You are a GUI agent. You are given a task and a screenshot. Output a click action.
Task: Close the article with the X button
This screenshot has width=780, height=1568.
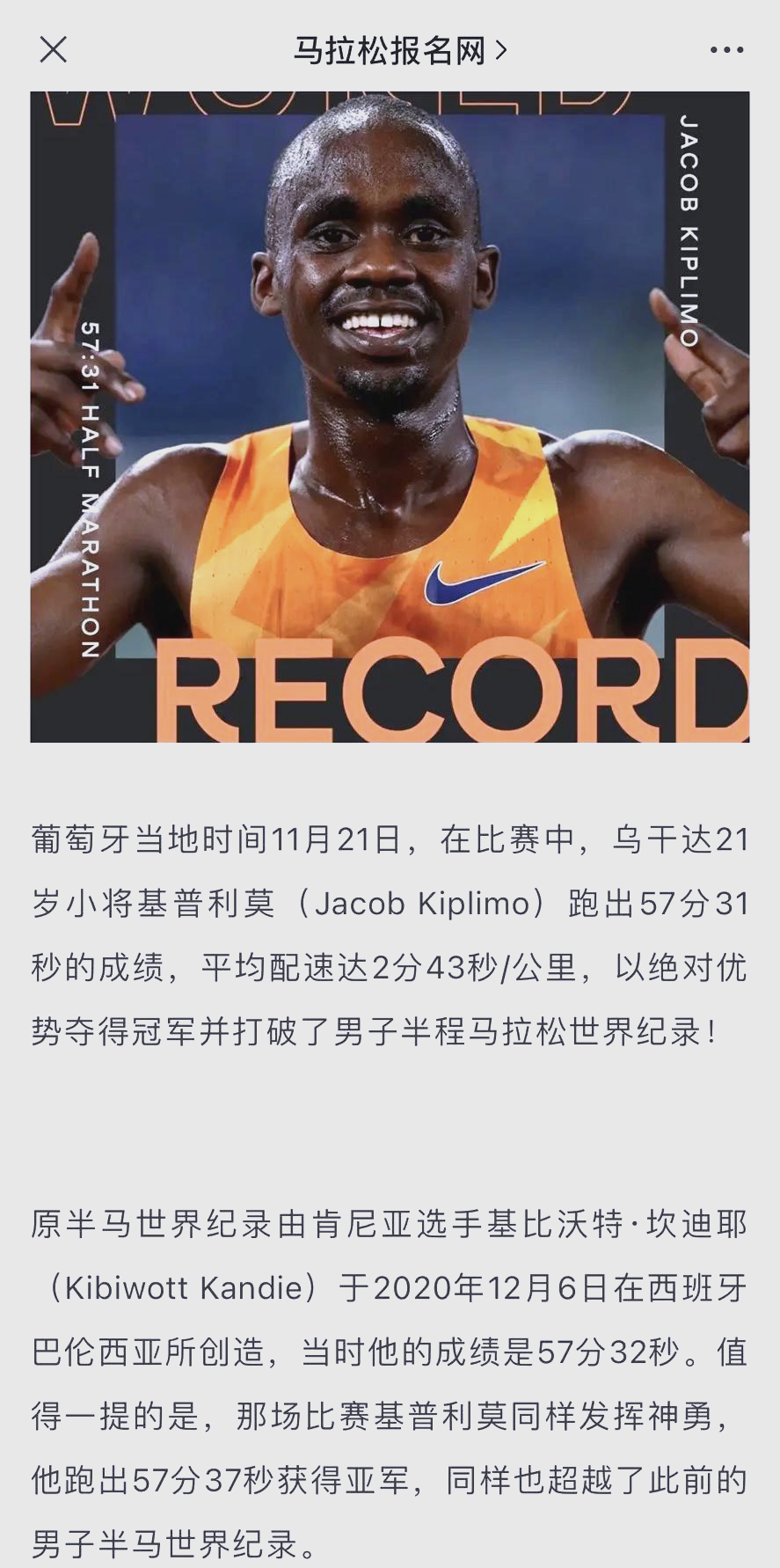pyautogui.click(x=54, y=50)
